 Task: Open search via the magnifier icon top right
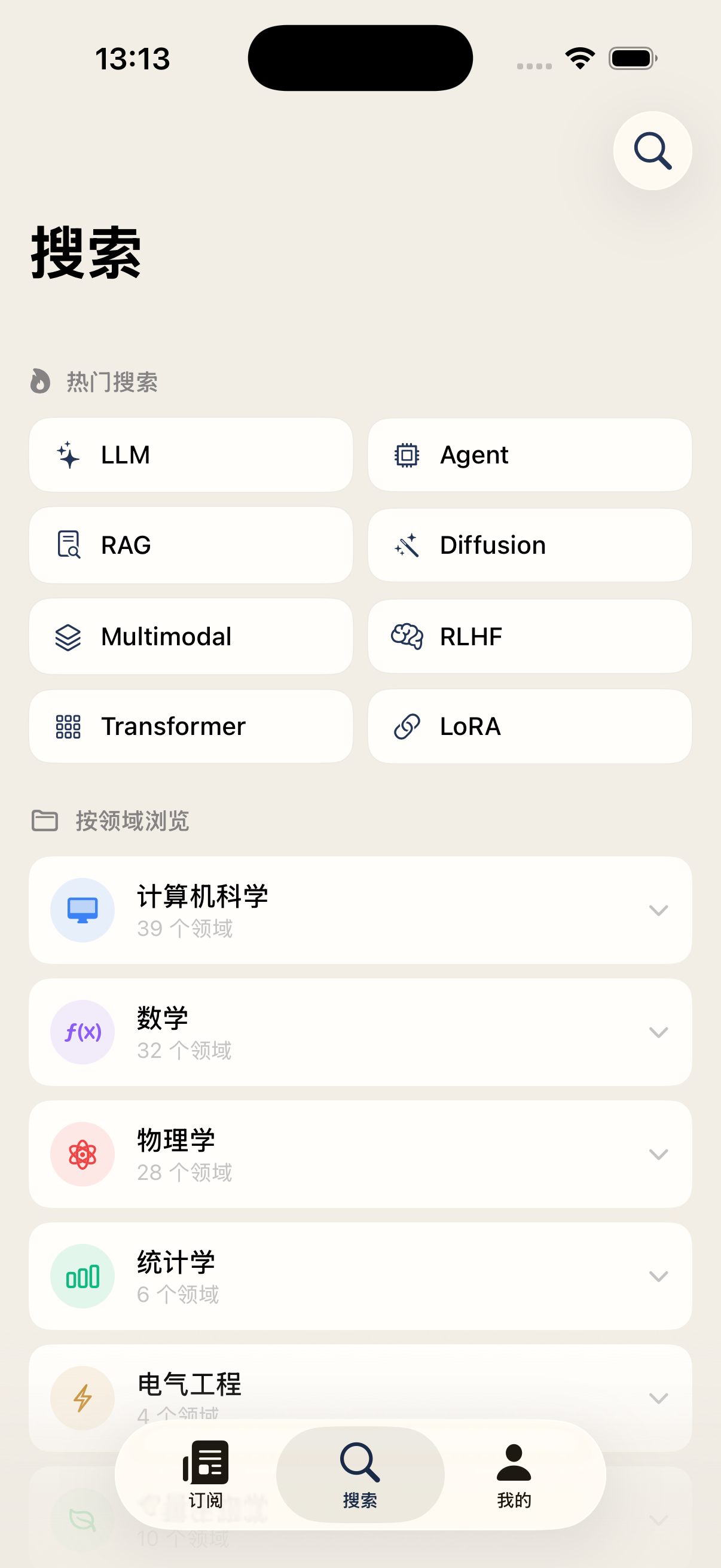pyautogui.click(x=652, y=151)
